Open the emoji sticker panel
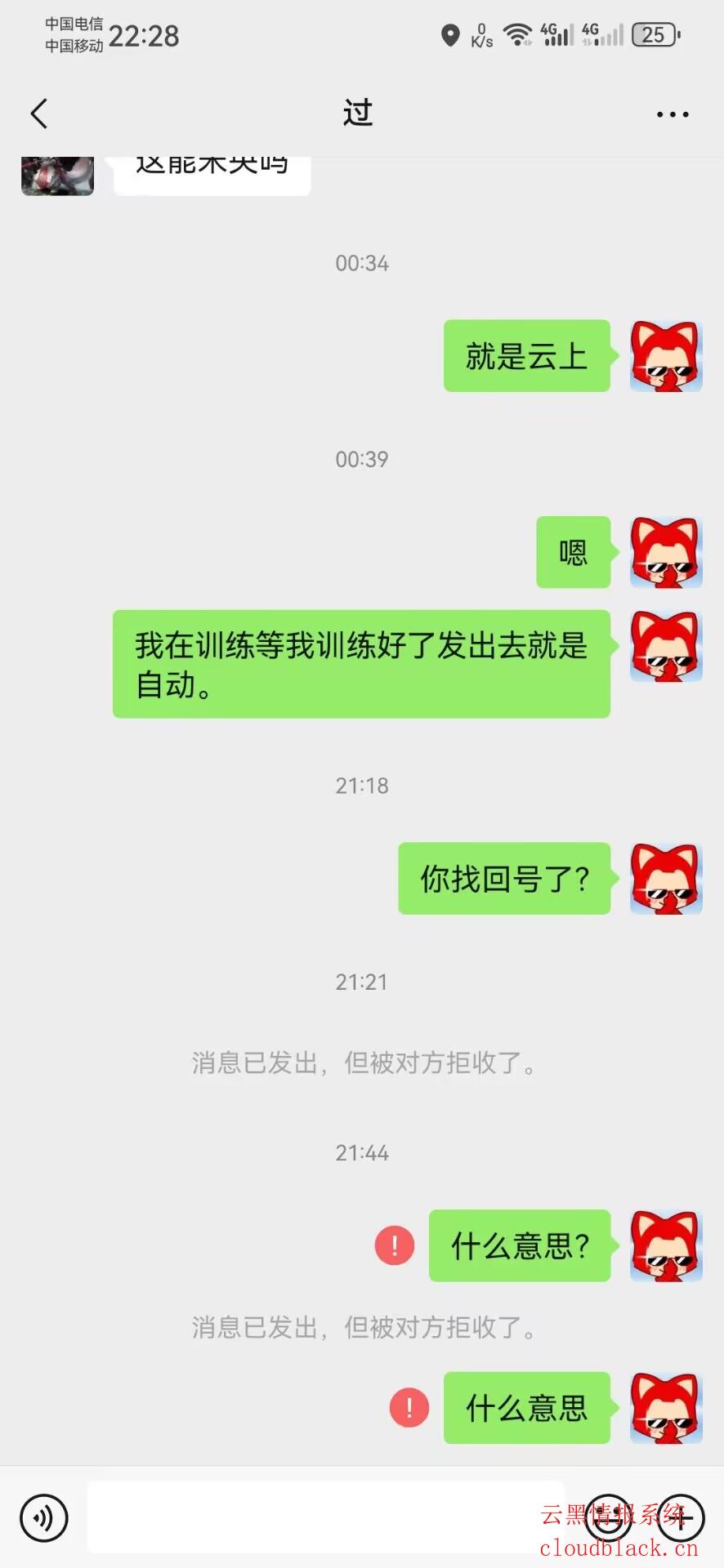This screenshot has height=1568, width=724. click(608, 1517)
